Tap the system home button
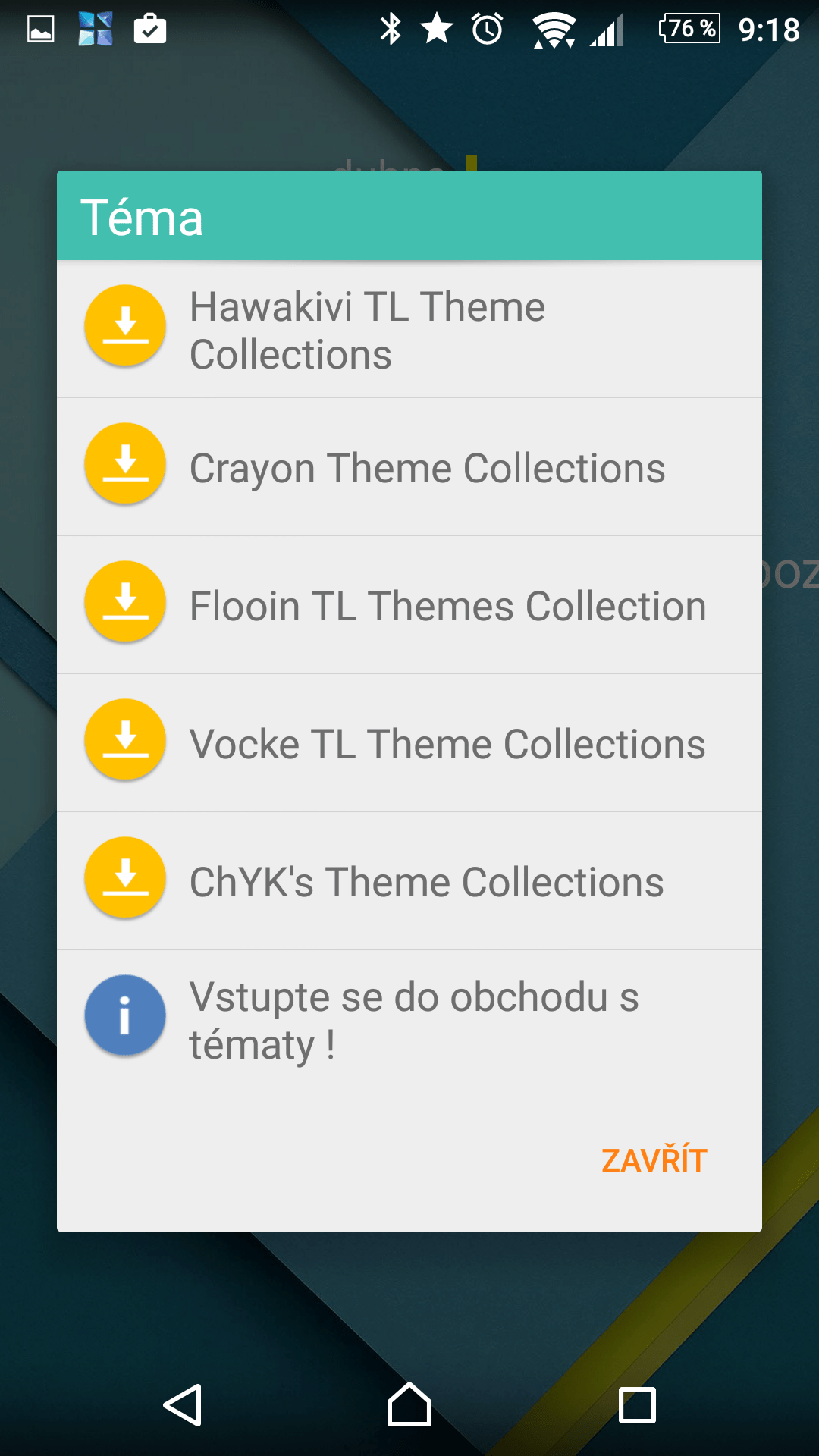 pos(409,1404)
